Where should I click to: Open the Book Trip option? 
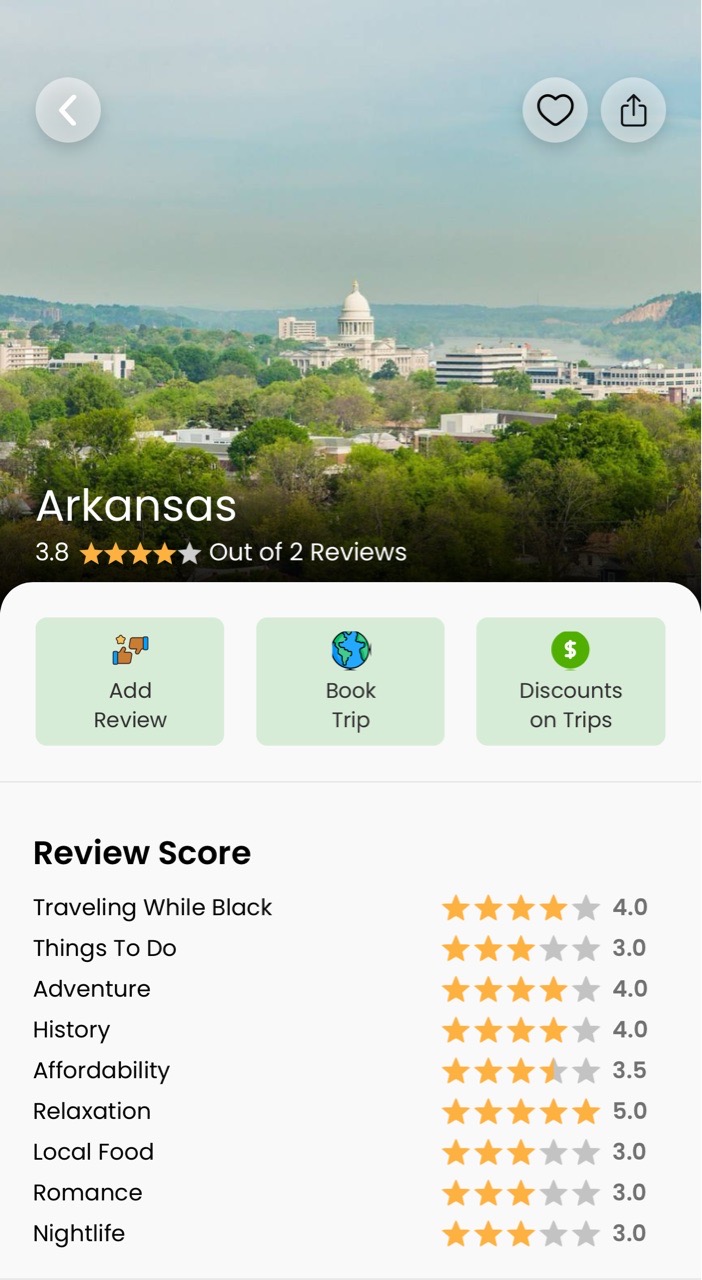click(350, 681)
